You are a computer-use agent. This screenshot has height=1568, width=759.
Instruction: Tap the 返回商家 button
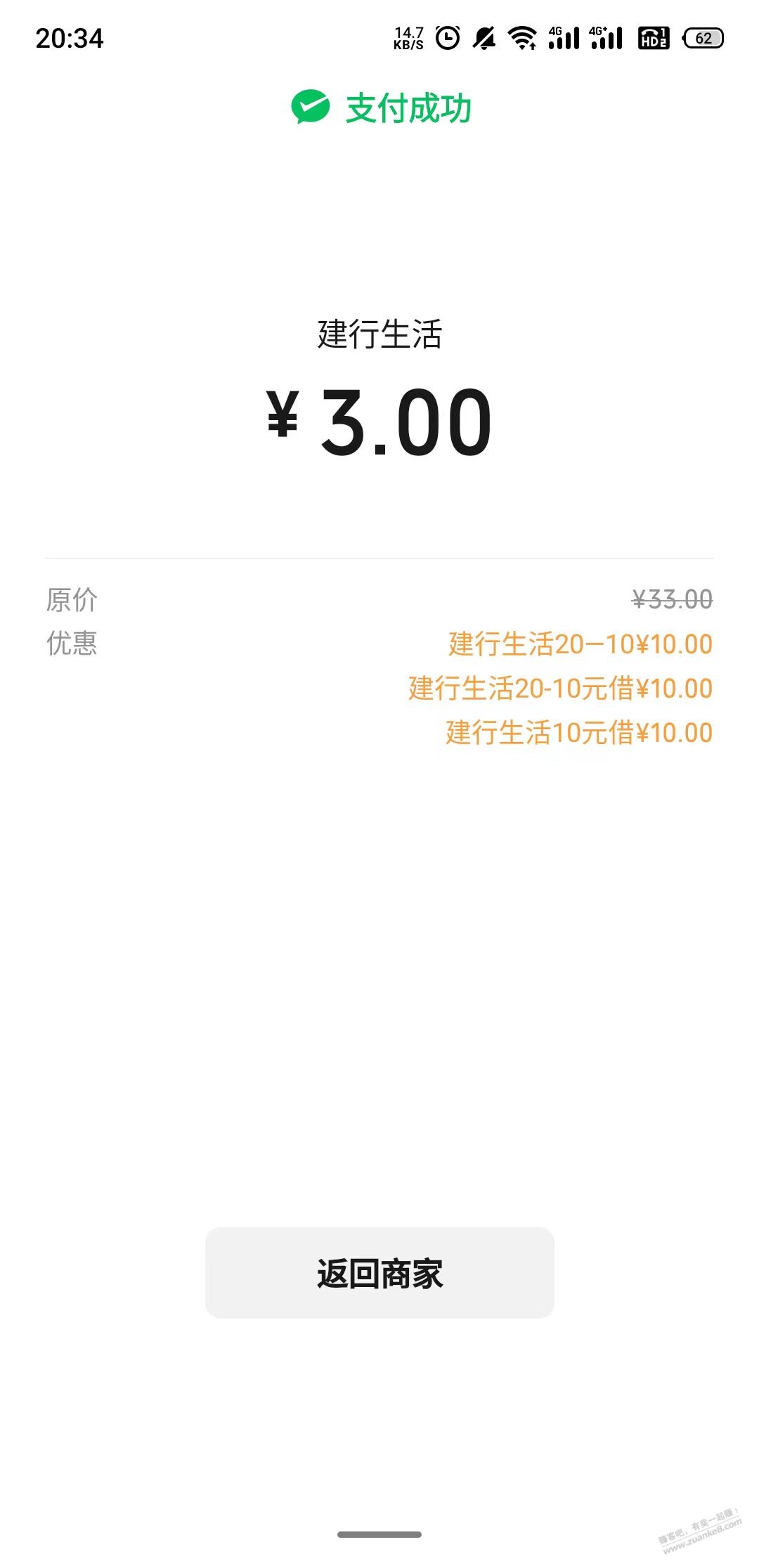[379, 1272]
